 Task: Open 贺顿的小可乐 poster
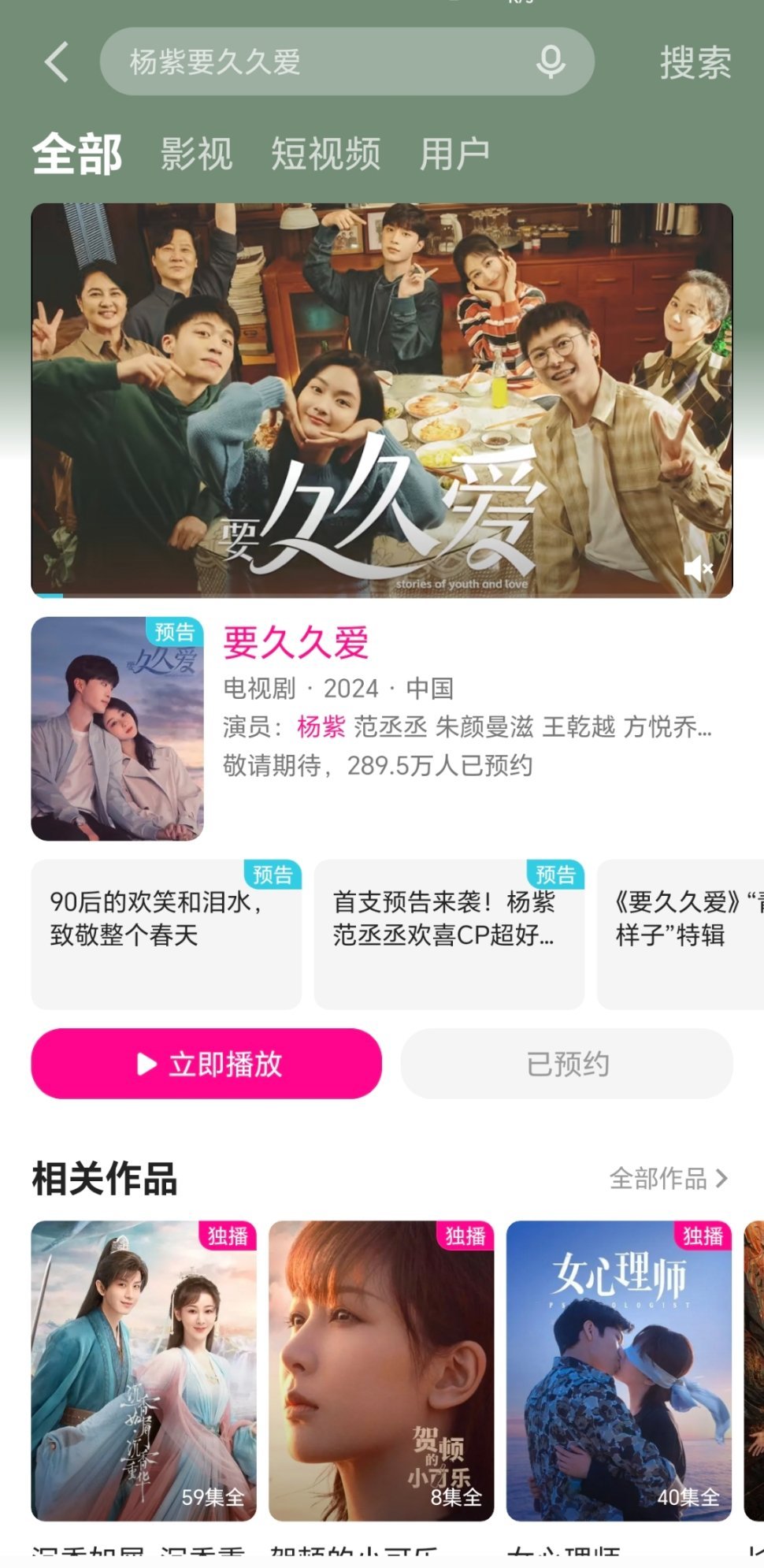tap(381, 1371)
